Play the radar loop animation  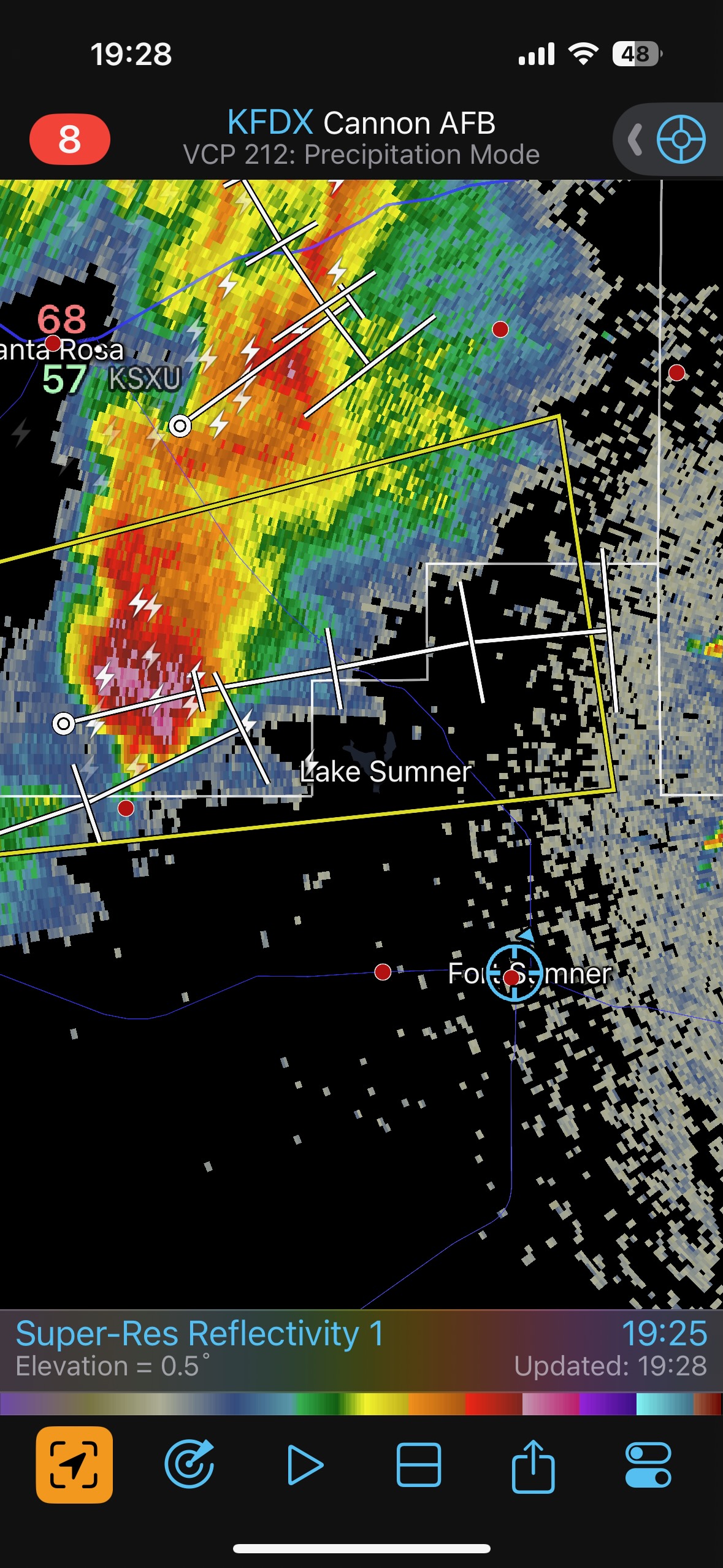[305, 1464]
